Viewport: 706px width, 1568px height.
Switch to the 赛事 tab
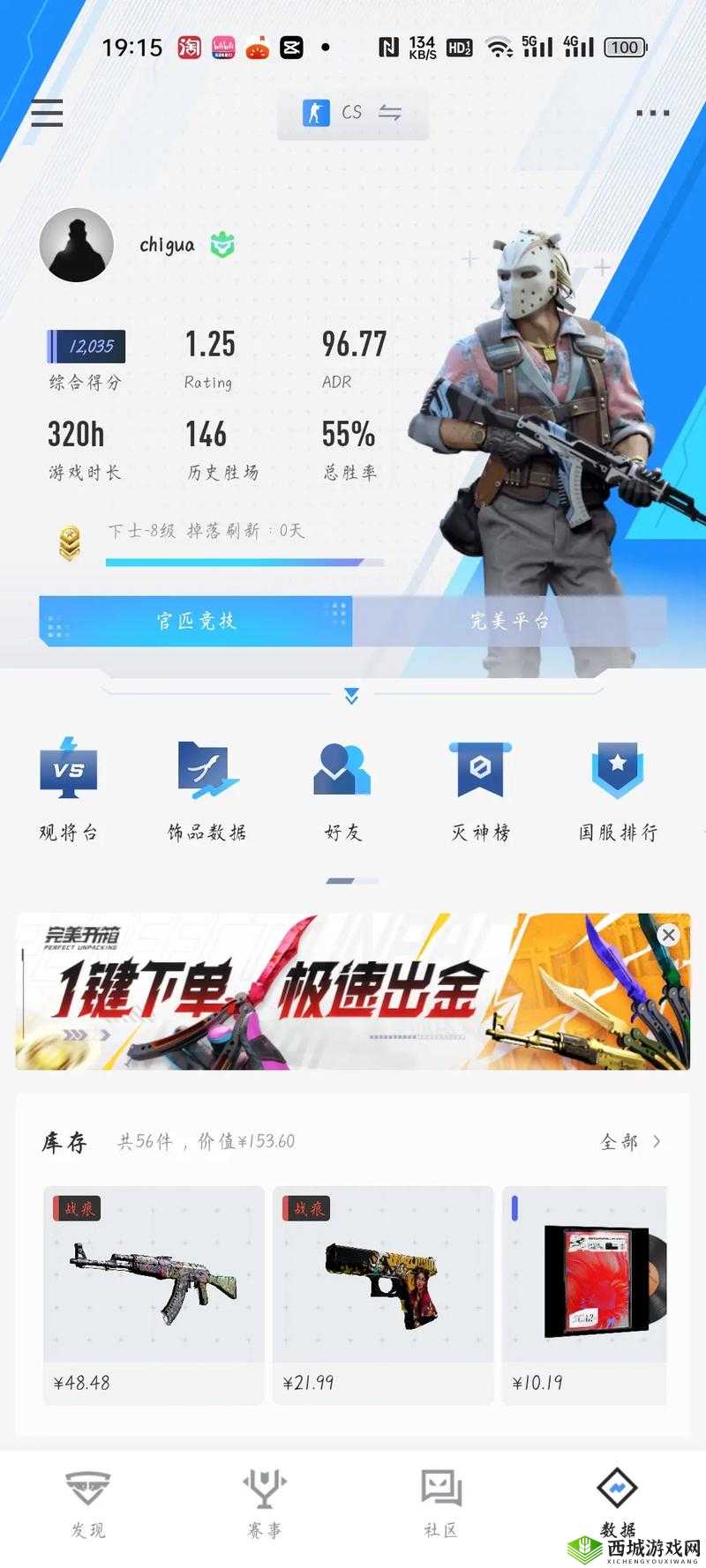click(x=265, y=1504)
